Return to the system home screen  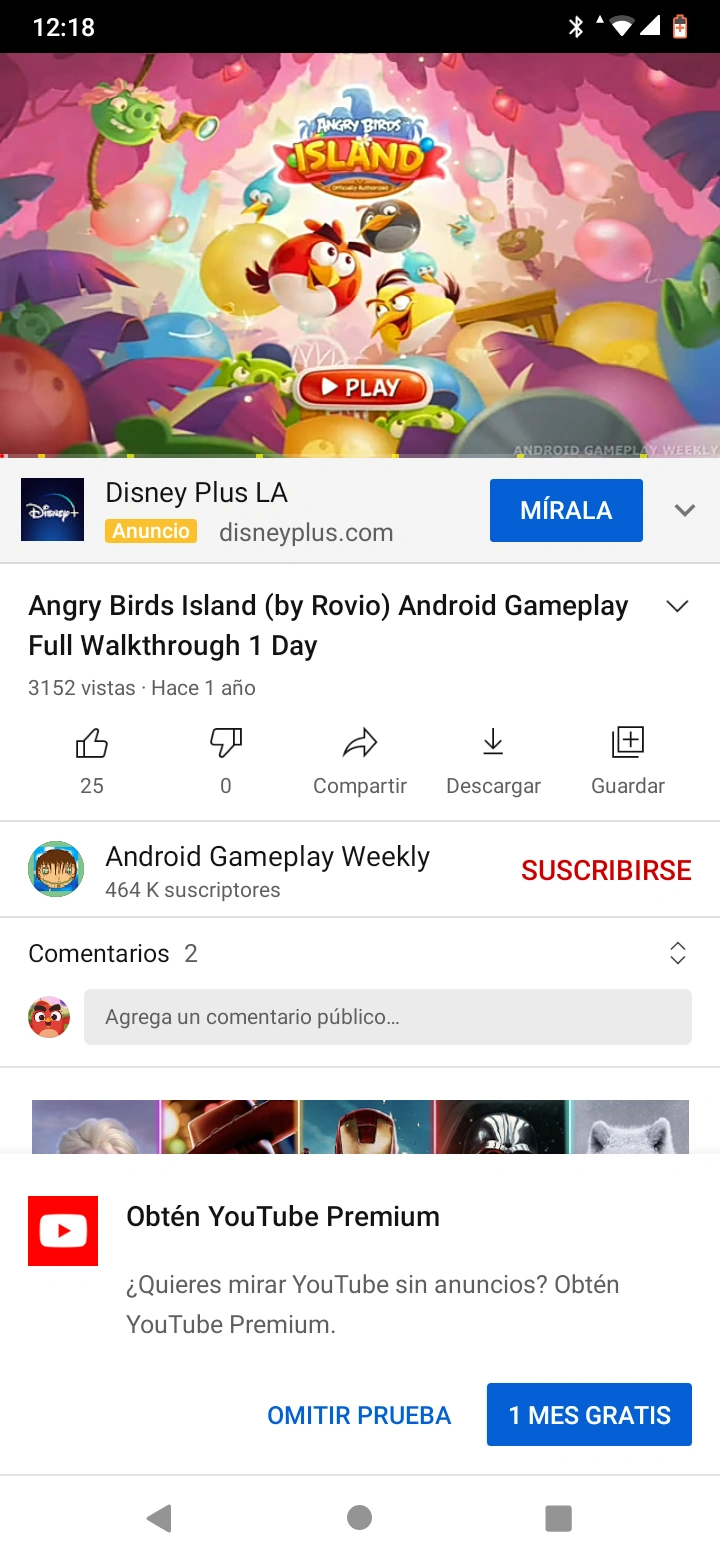pos(359,1518)
